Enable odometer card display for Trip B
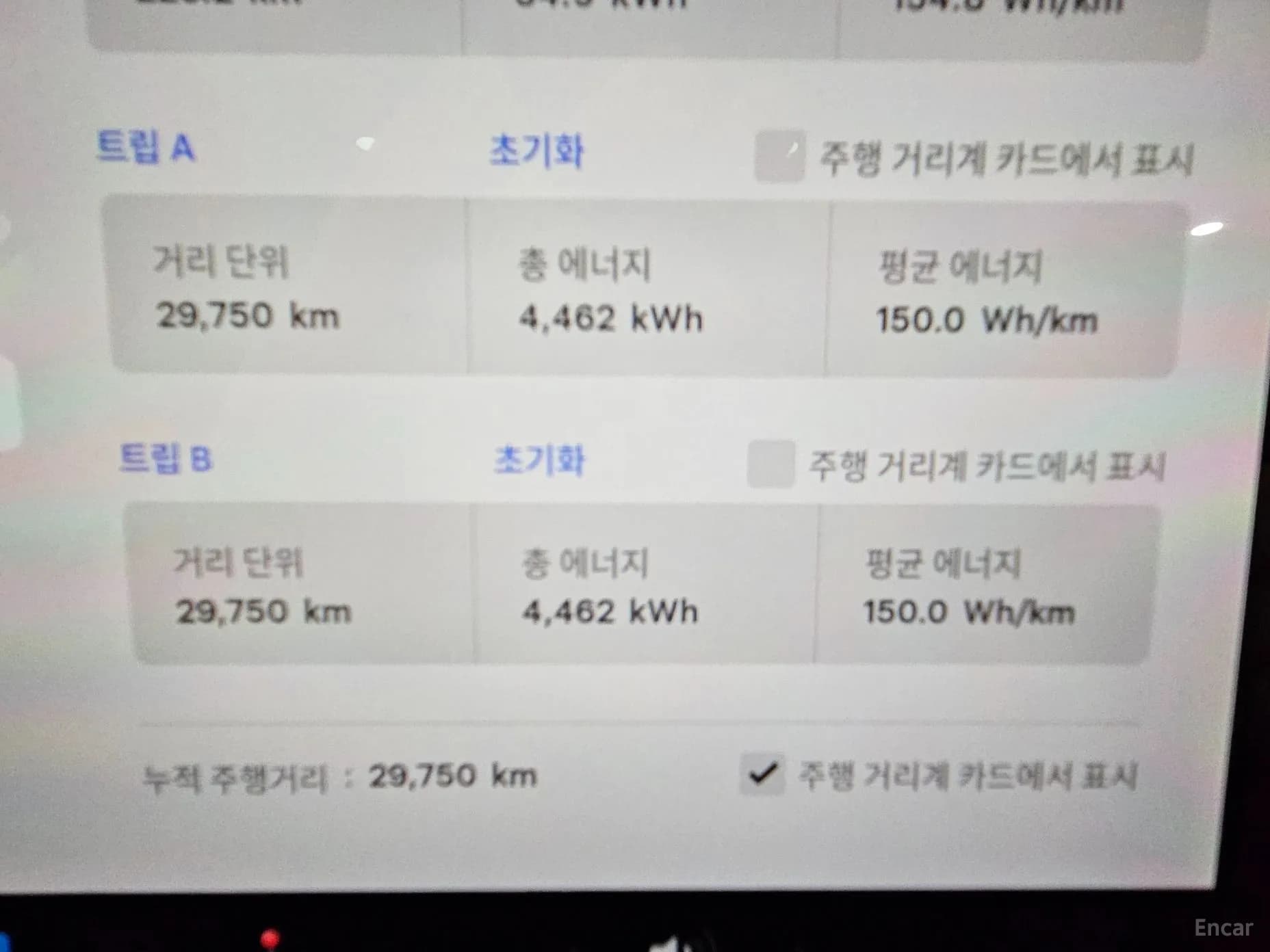Viewport: 1270px width, 952px height. pos(770,464)
